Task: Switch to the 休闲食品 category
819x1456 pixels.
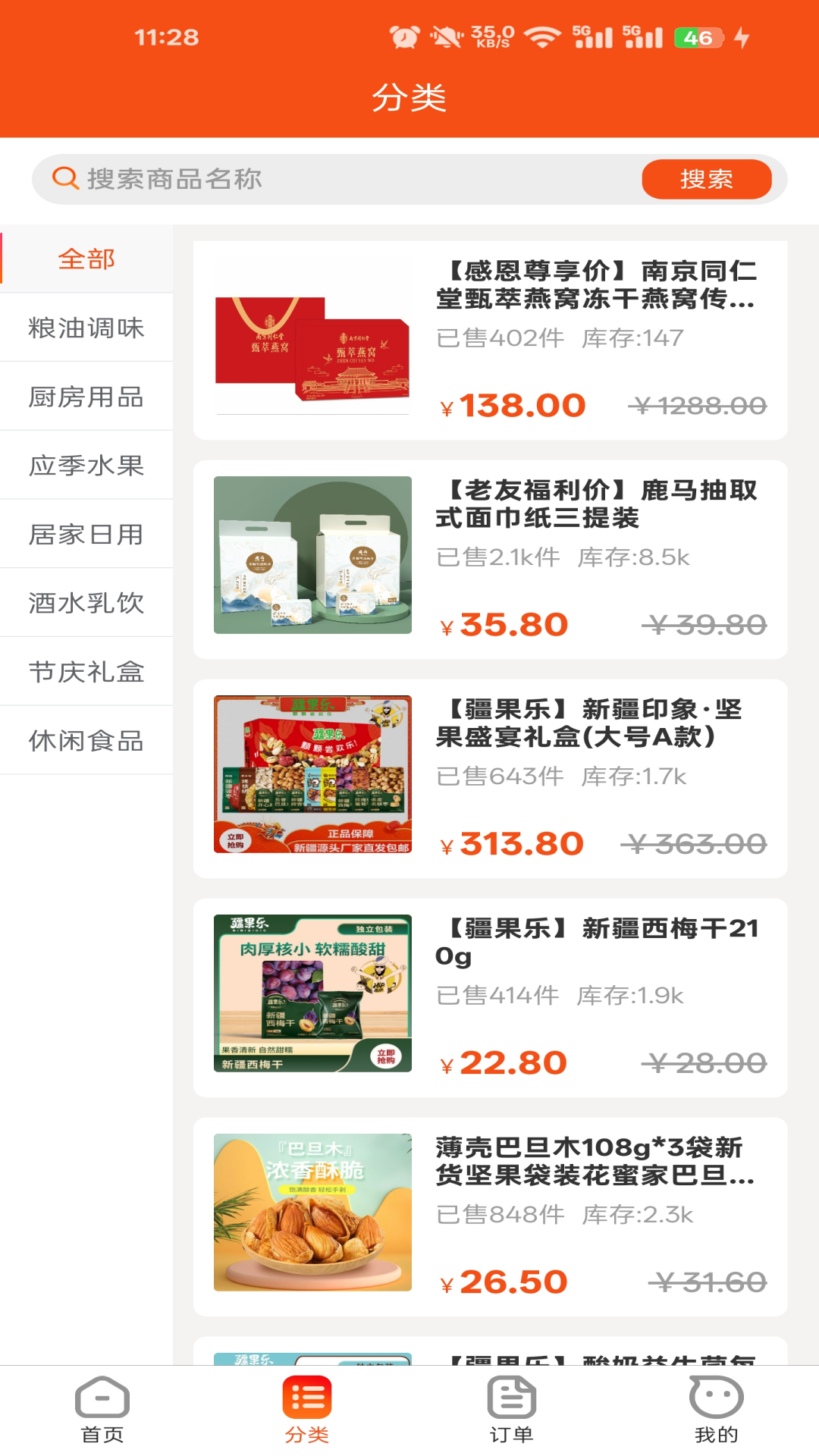Action: click(x=86, y=741)
